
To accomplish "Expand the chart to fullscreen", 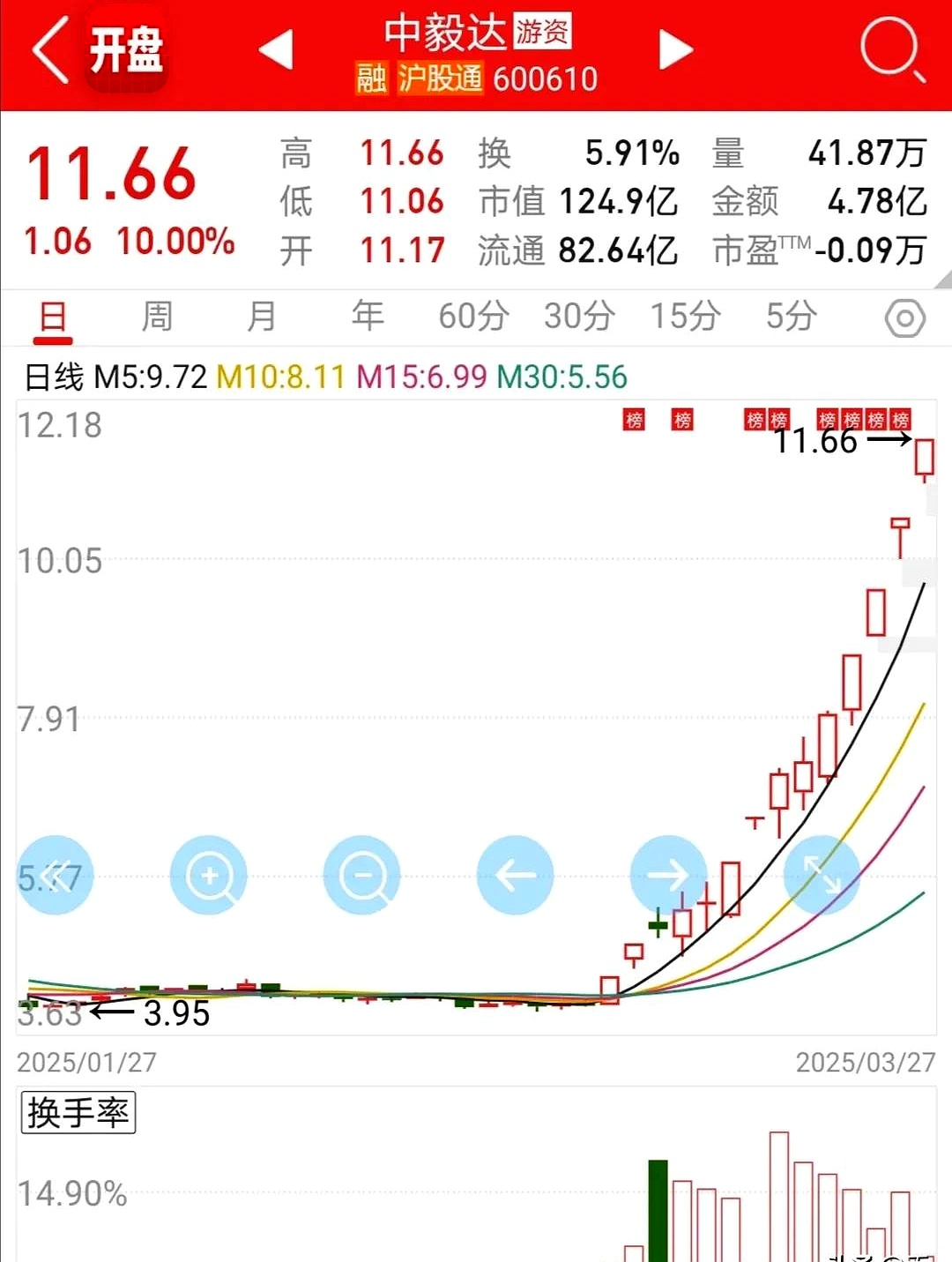I will tap(822, 875).
